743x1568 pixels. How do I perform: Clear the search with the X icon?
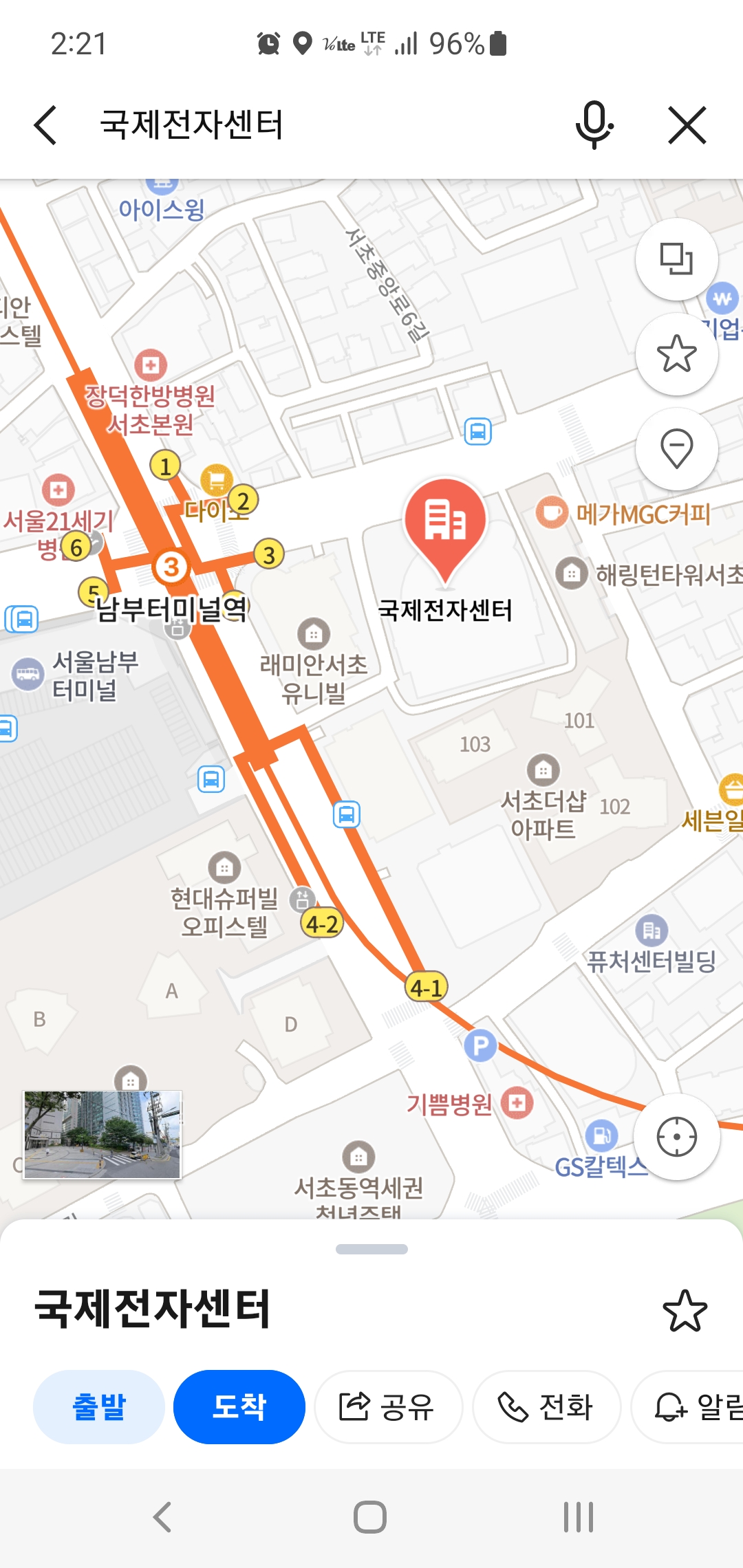pyautogui.click(x=687, y=125)
